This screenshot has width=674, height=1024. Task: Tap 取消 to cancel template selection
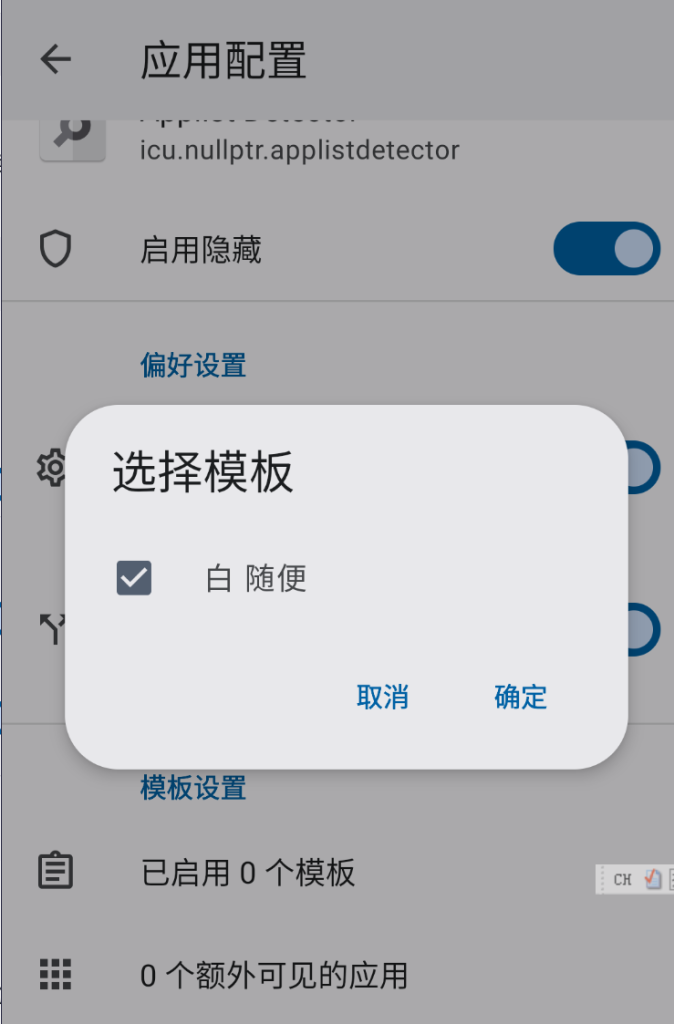tap(382, 697)
